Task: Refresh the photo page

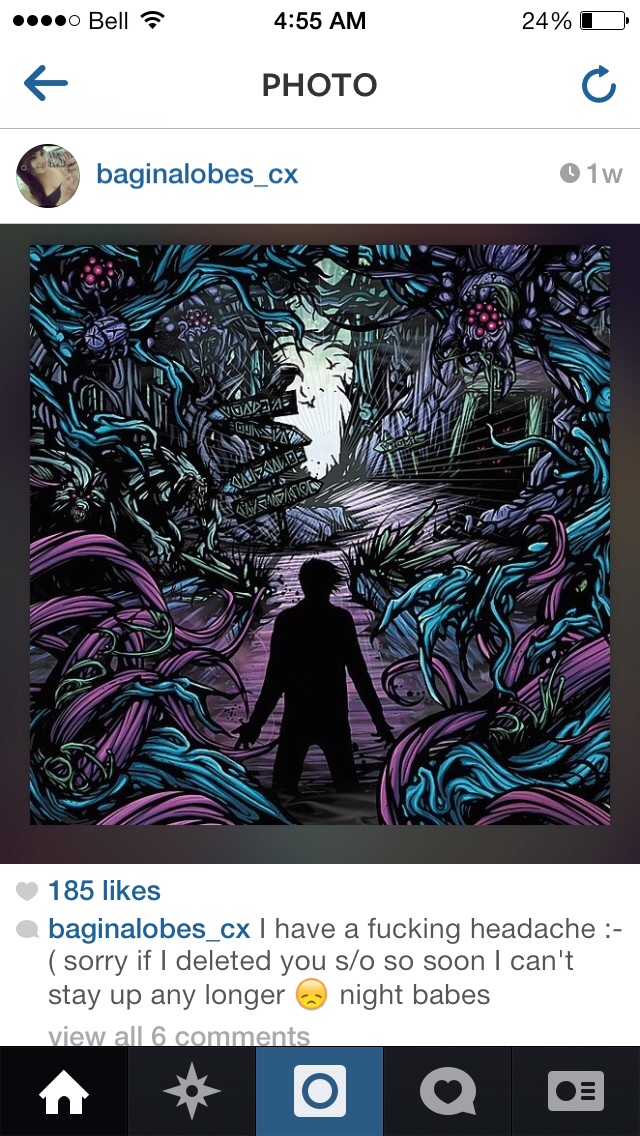Action: click(x=598, y=86)
